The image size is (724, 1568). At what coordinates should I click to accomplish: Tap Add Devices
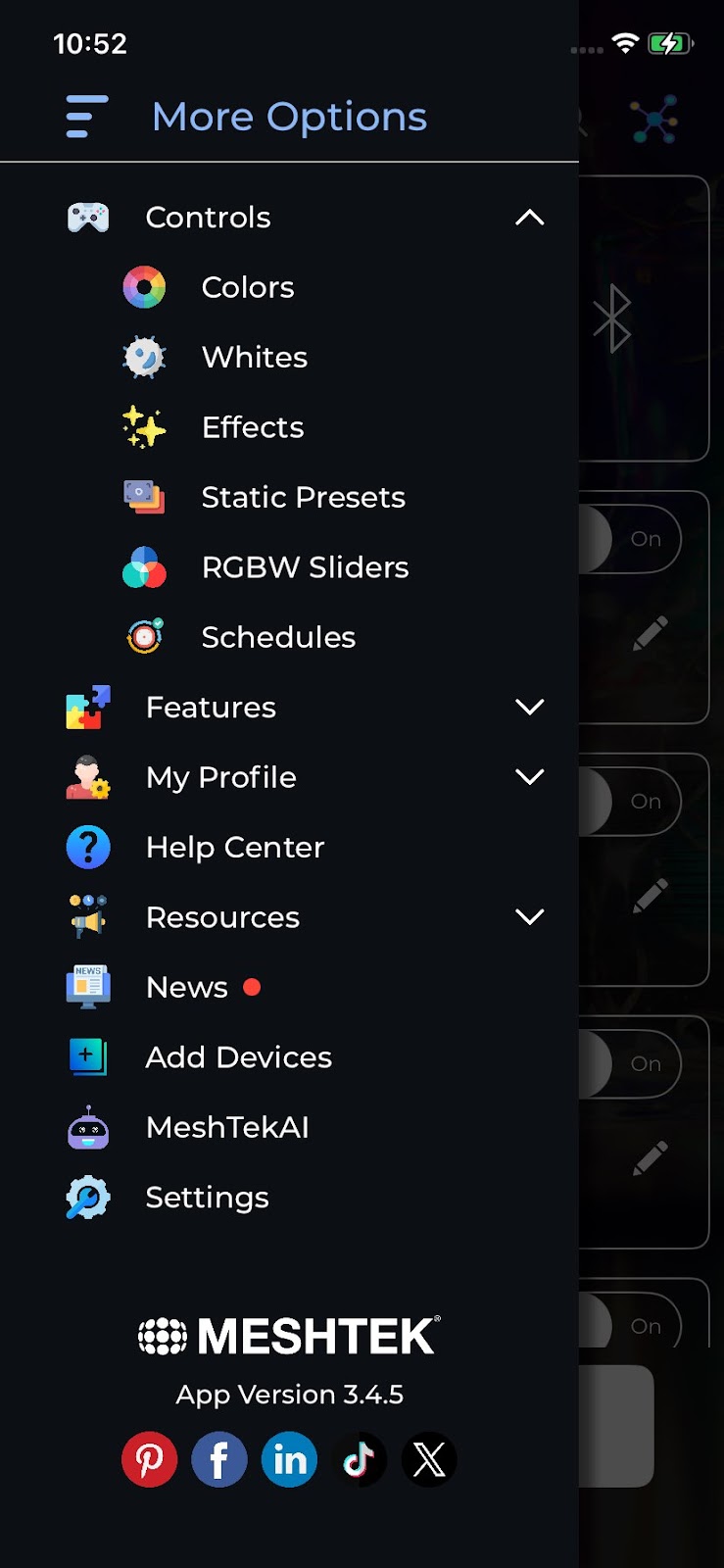pos(238,1057)
